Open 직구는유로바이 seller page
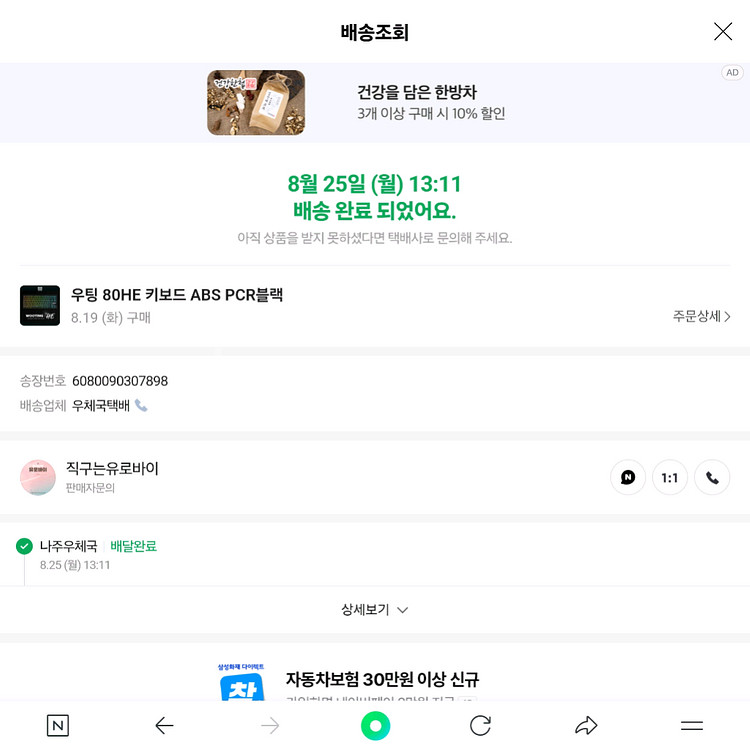This screenshot has width=750, height=751. click(x=112, y=468)
